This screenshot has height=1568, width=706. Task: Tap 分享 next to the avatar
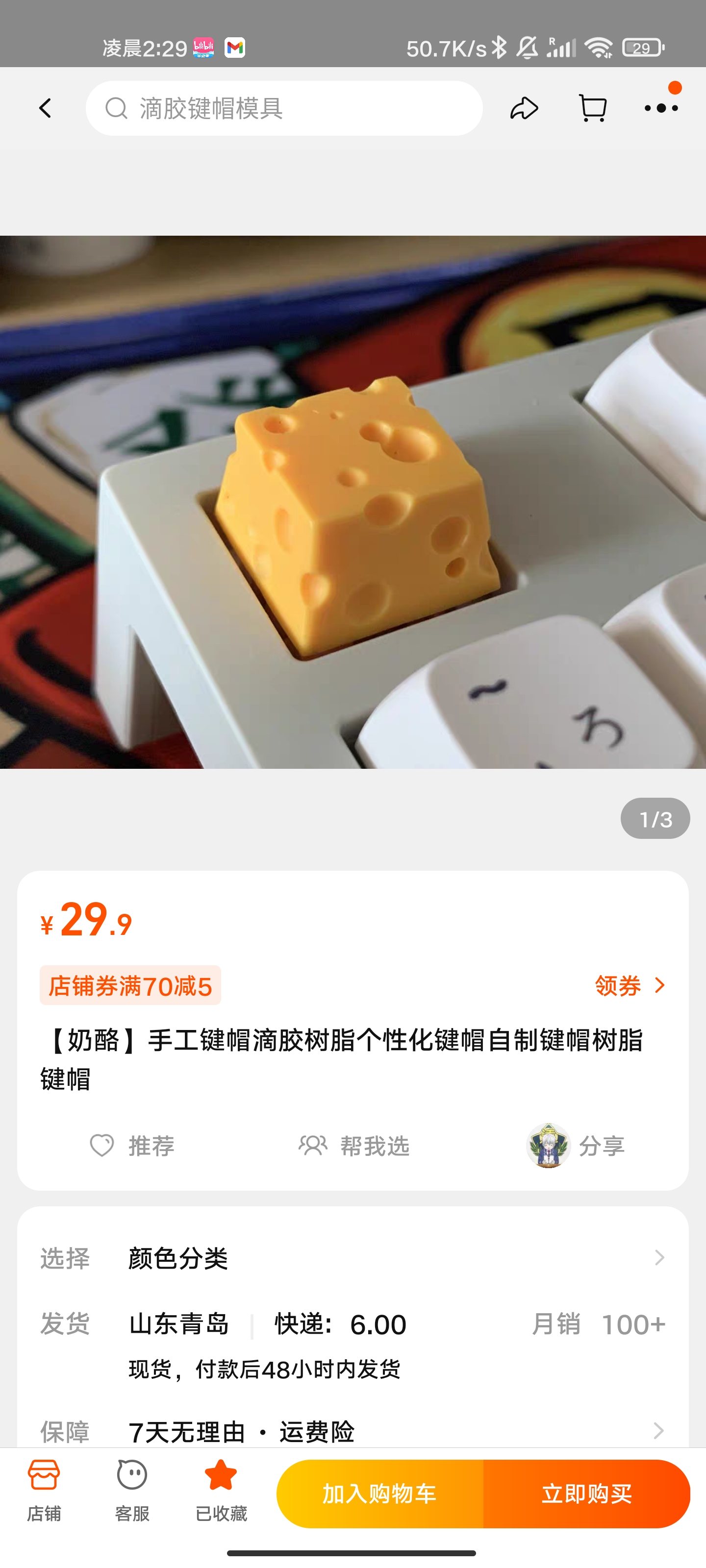point(601,1146)
